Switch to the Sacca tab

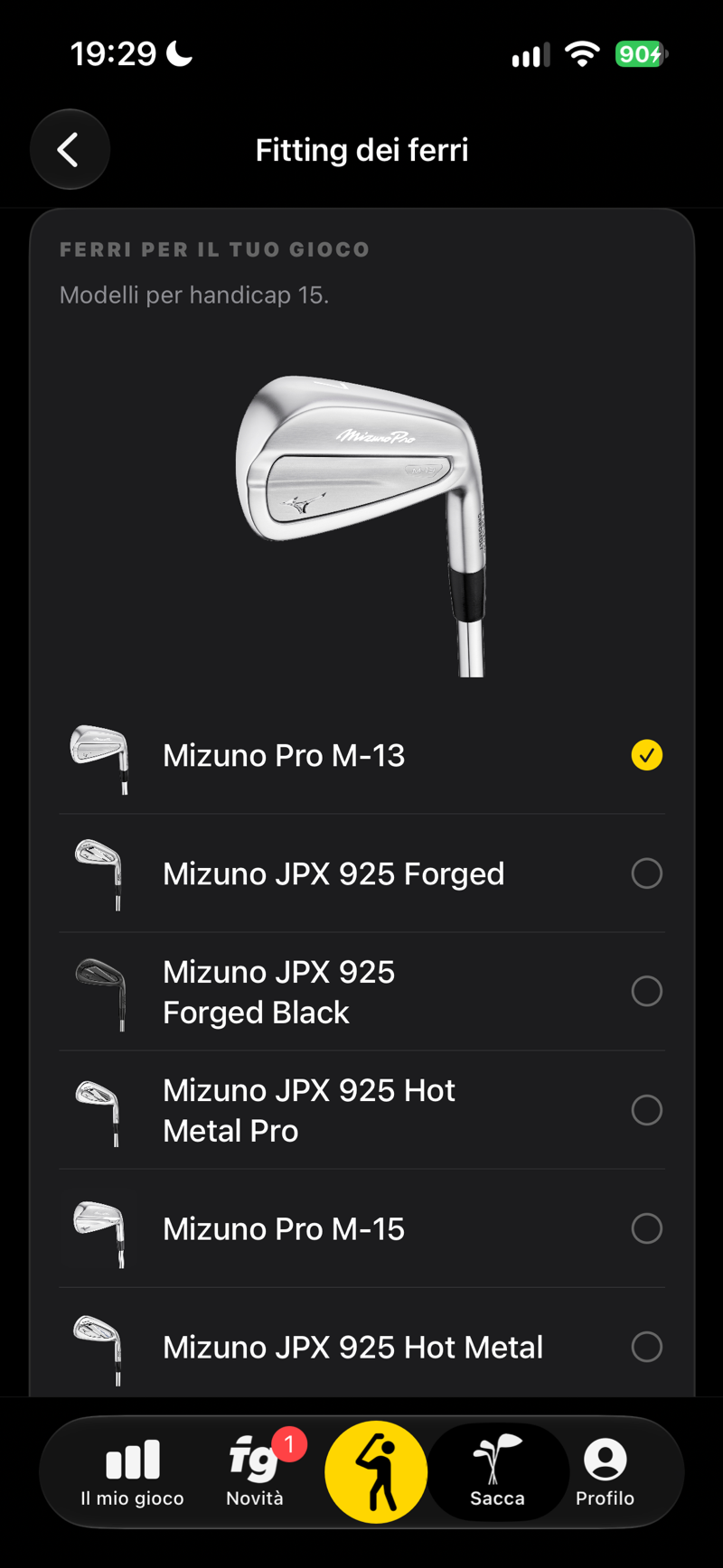click(x=497, y=1473)
